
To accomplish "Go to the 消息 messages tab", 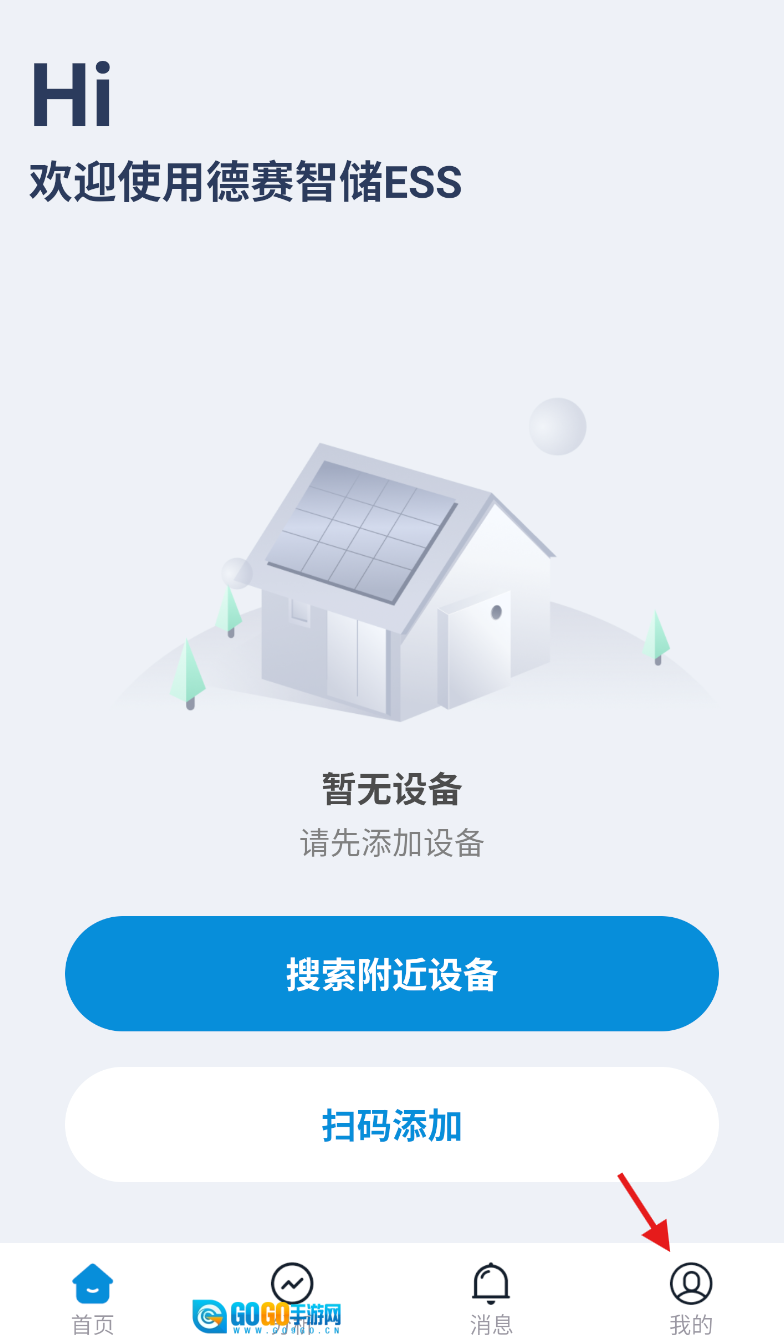I will [491, 1297].
